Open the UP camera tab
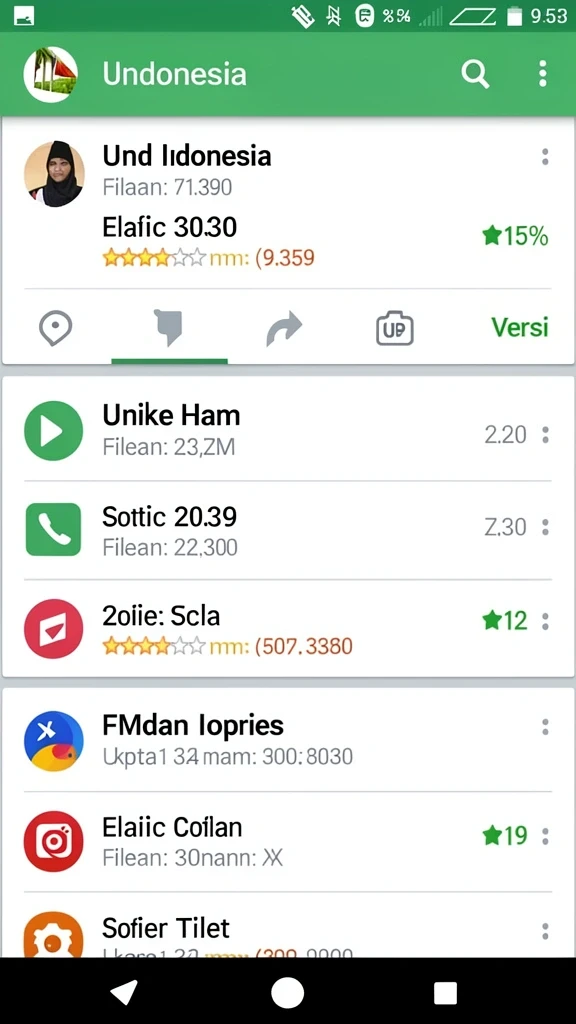Screen dimensions: 576x1024 (x=394, y=328)
